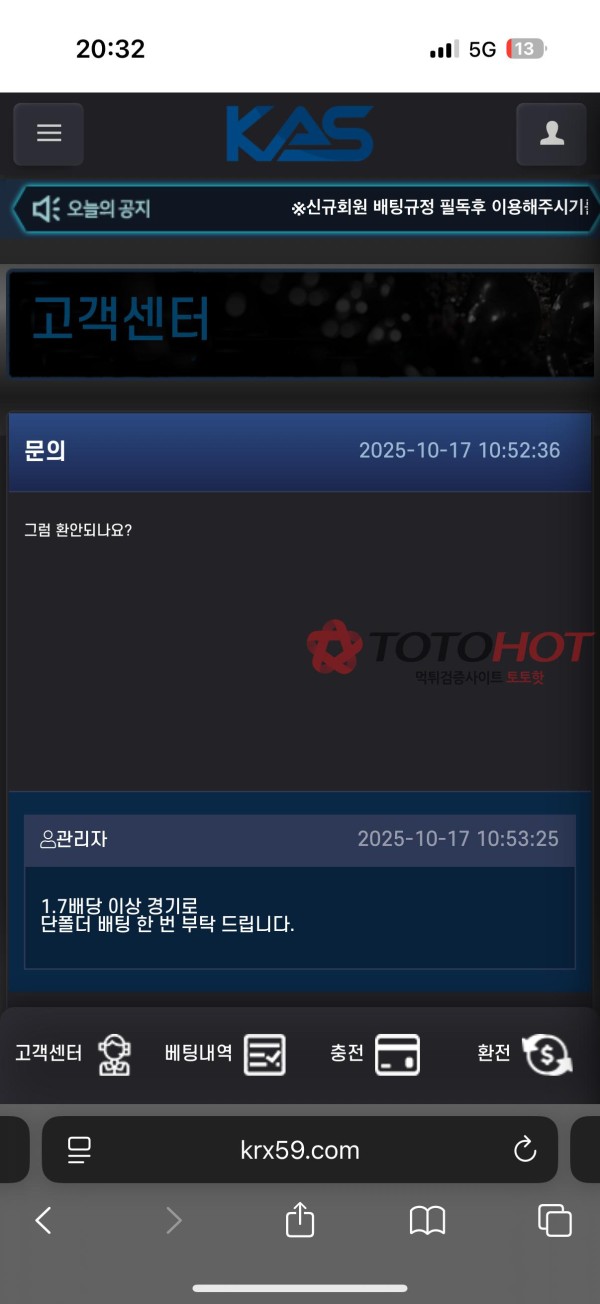Reload the current page
Screen dimensions: 600x1304
[525, 1150]
